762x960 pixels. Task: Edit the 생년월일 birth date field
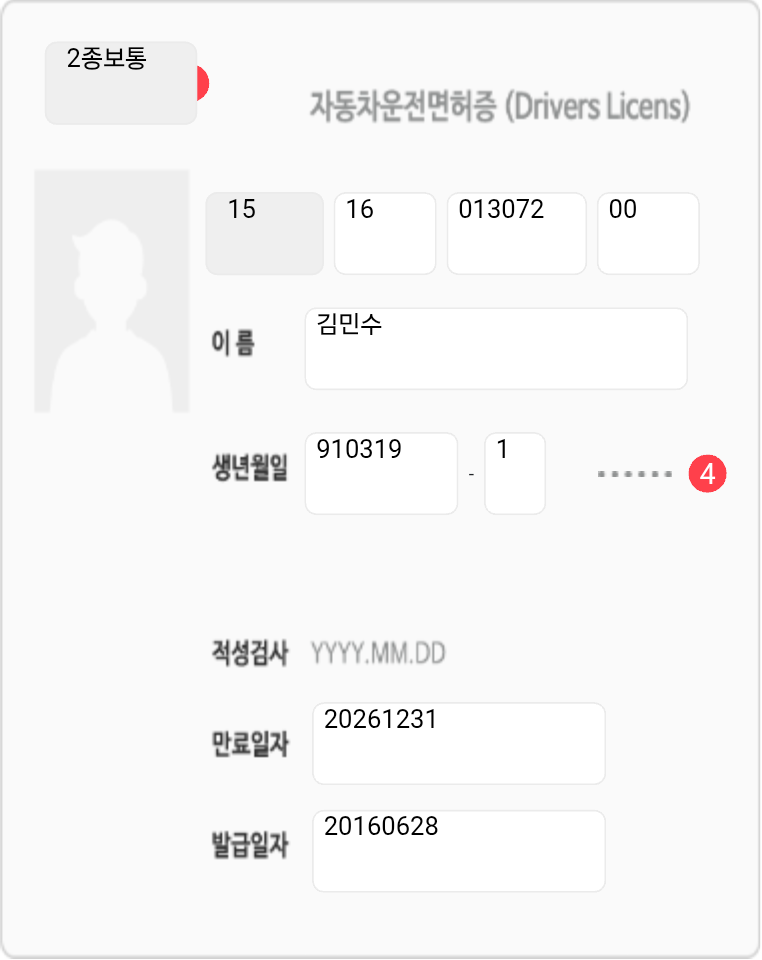(380, 473)
